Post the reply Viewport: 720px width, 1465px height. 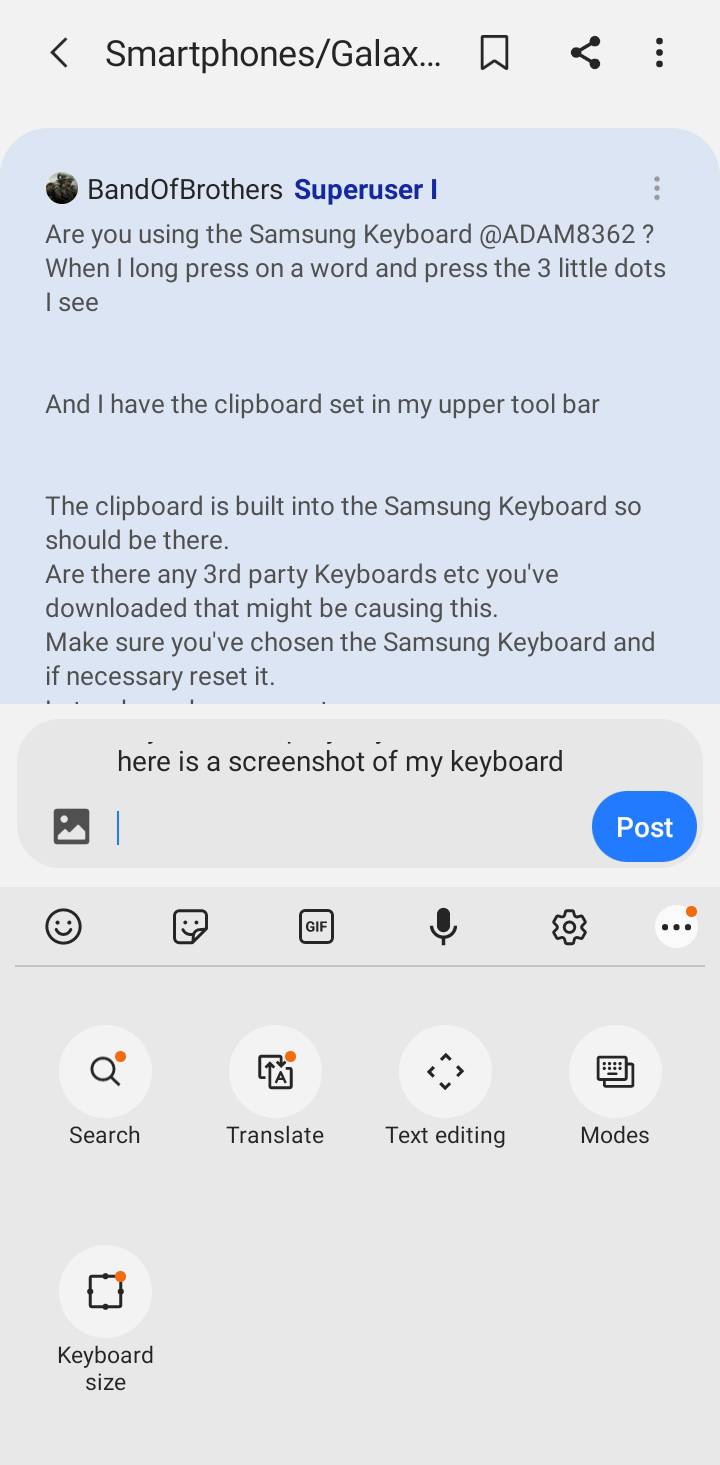click(644, 827)
